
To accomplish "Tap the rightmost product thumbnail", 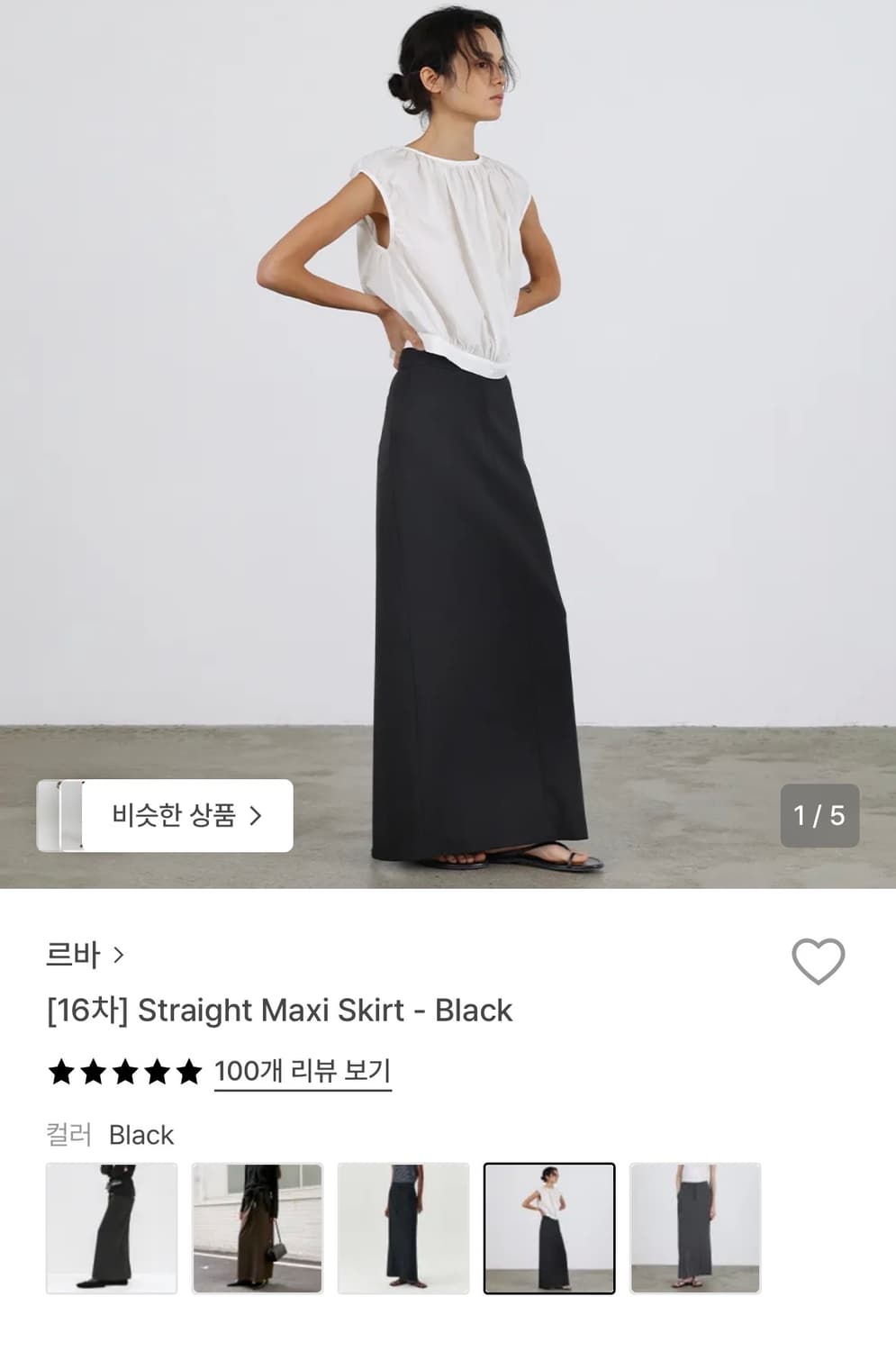I will [695, 1230].
